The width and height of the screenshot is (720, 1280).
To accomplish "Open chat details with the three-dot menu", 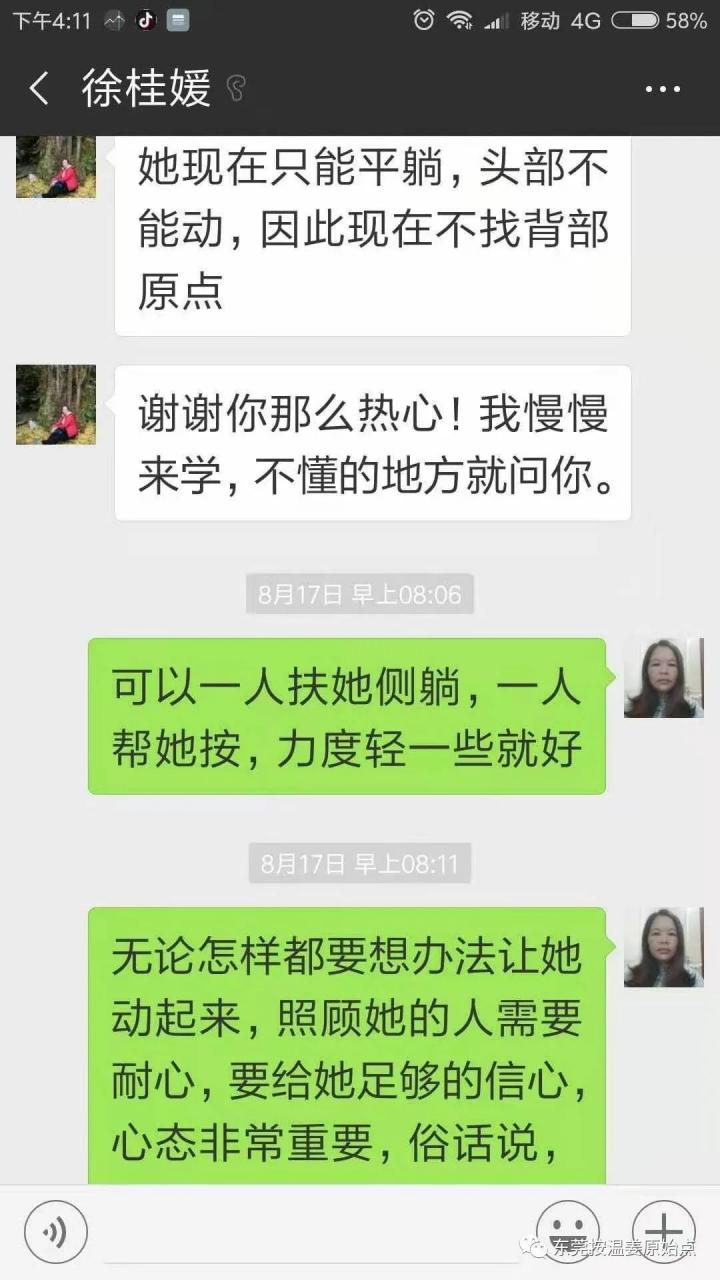I will point(662,89).
